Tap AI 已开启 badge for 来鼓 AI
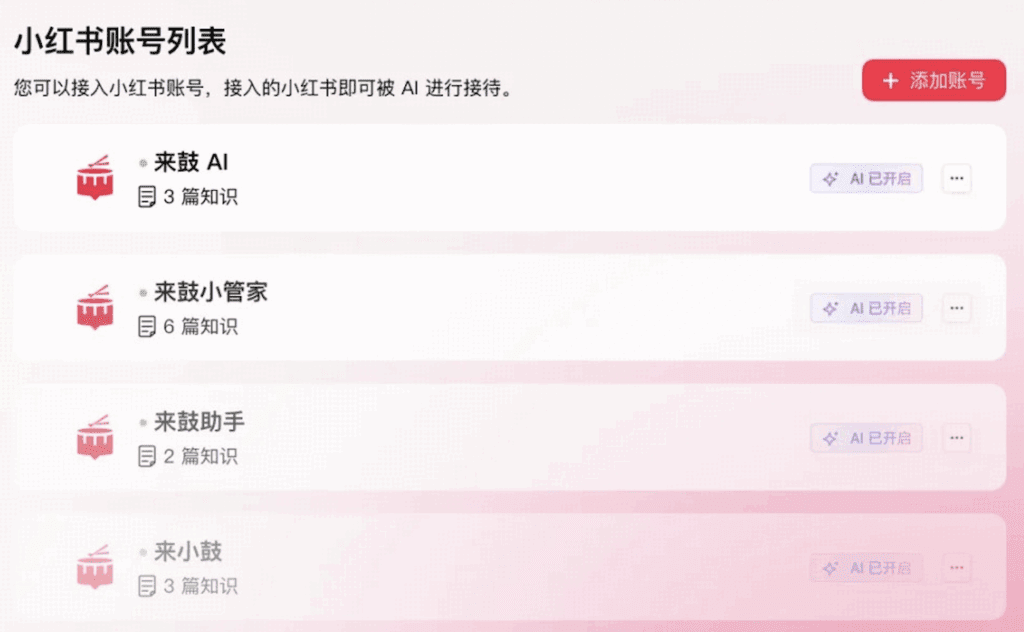The image size is (1024, 632). 866,179
